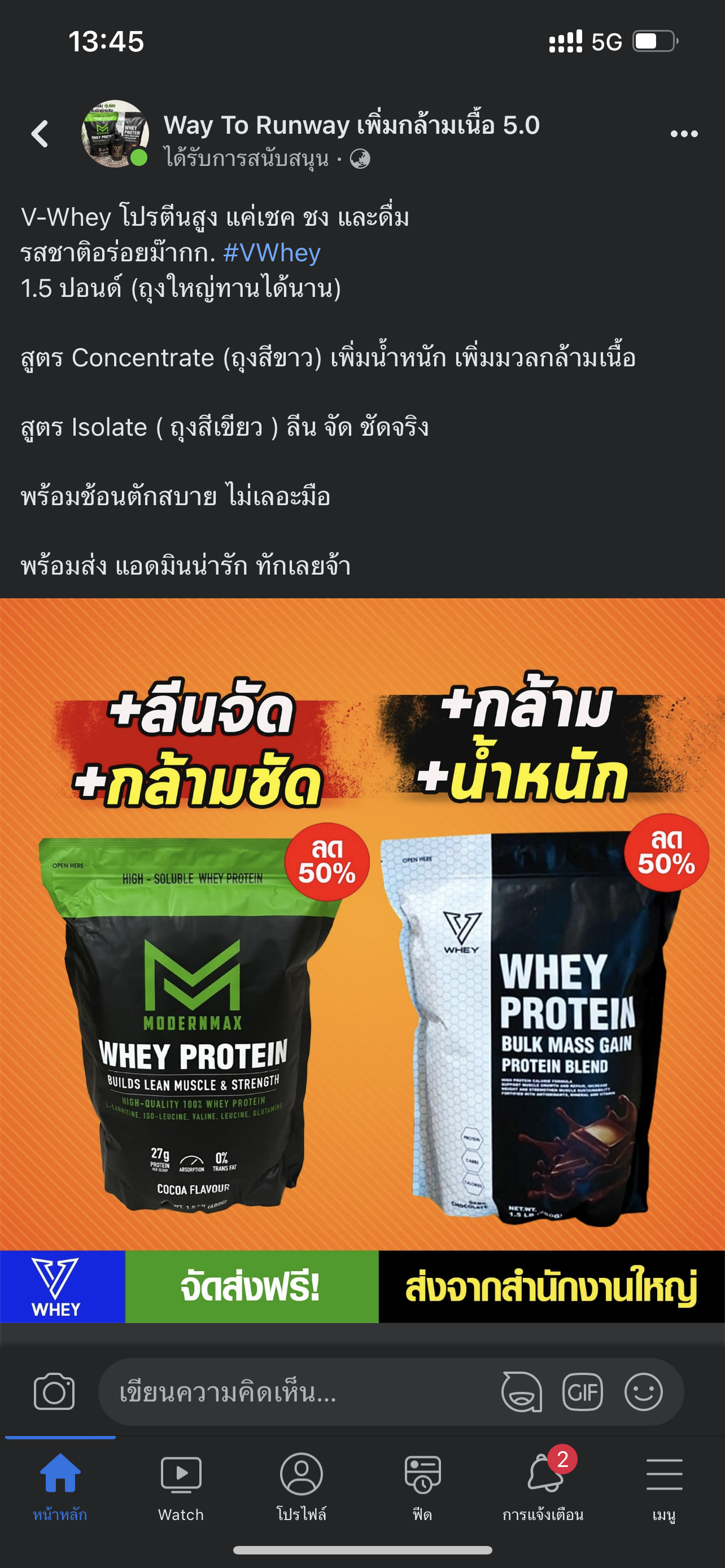Open the โปรไฟล์ profile tab
725x1568 pixels.
[302, 1486]
